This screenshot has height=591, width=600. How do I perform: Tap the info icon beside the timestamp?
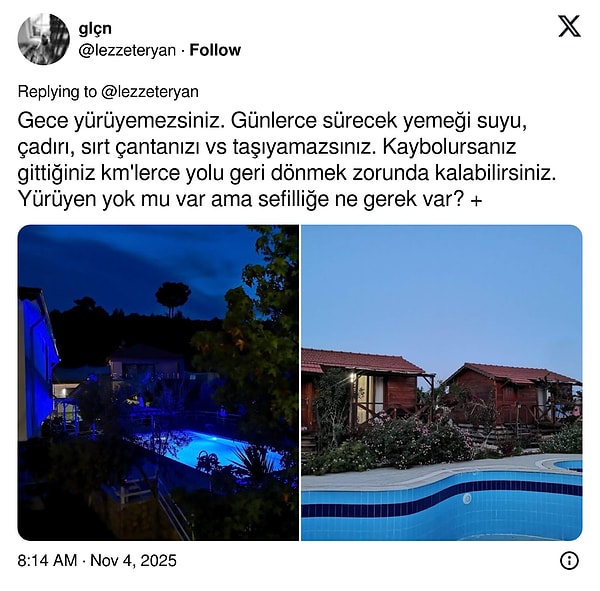click(569, 560)
